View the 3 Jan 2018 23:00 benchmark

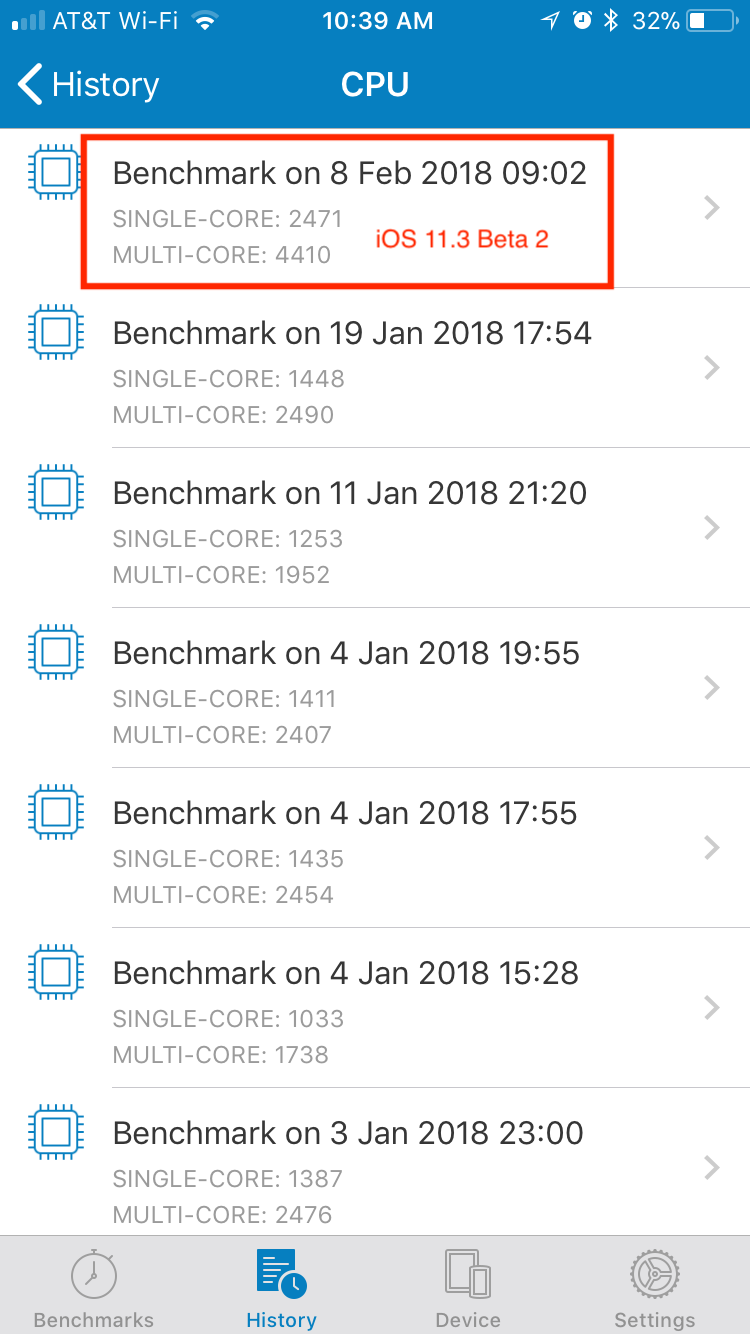pyautogui.click(x=375, y=1162)
